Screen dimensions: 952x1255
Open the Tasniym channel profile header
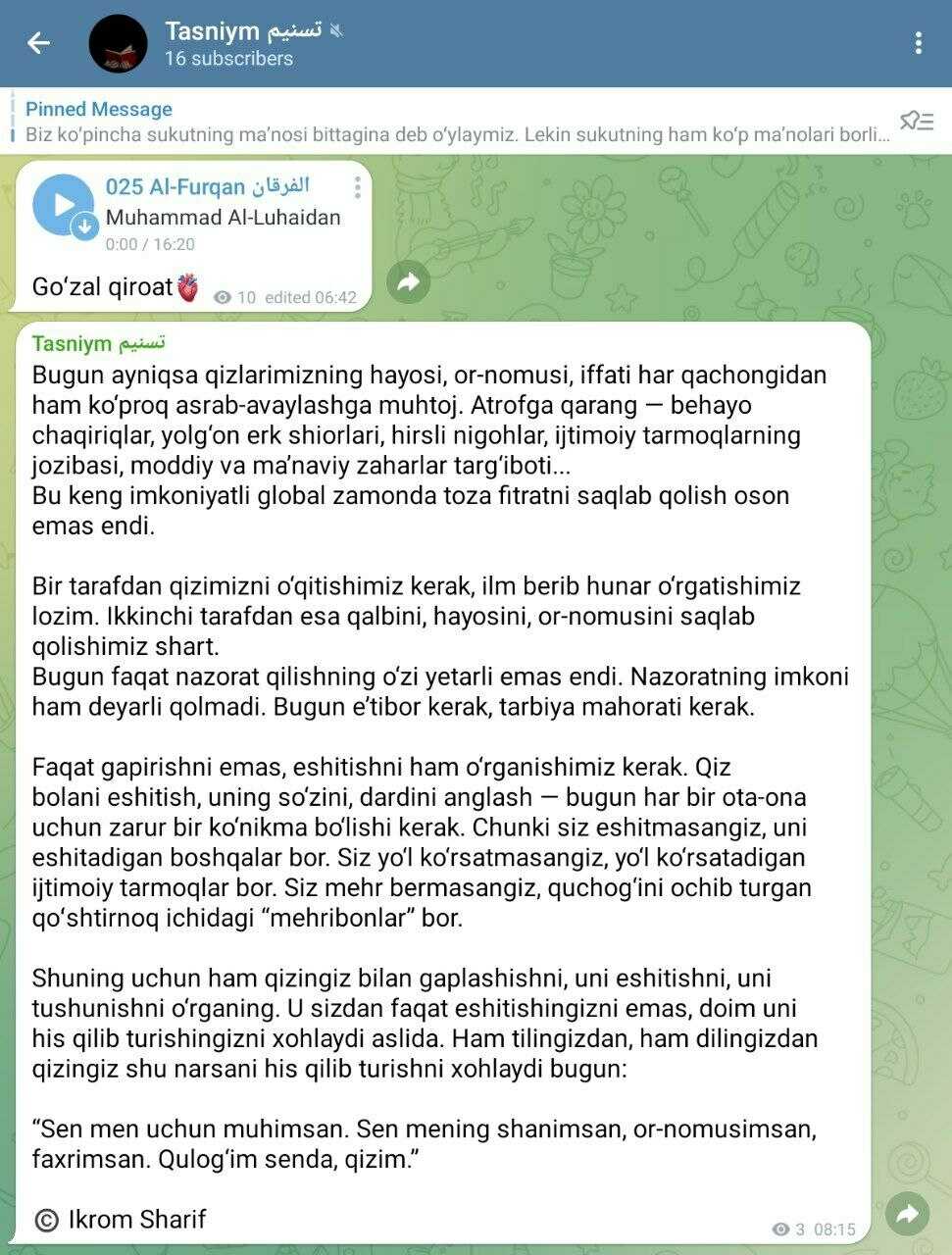[245, 43]
